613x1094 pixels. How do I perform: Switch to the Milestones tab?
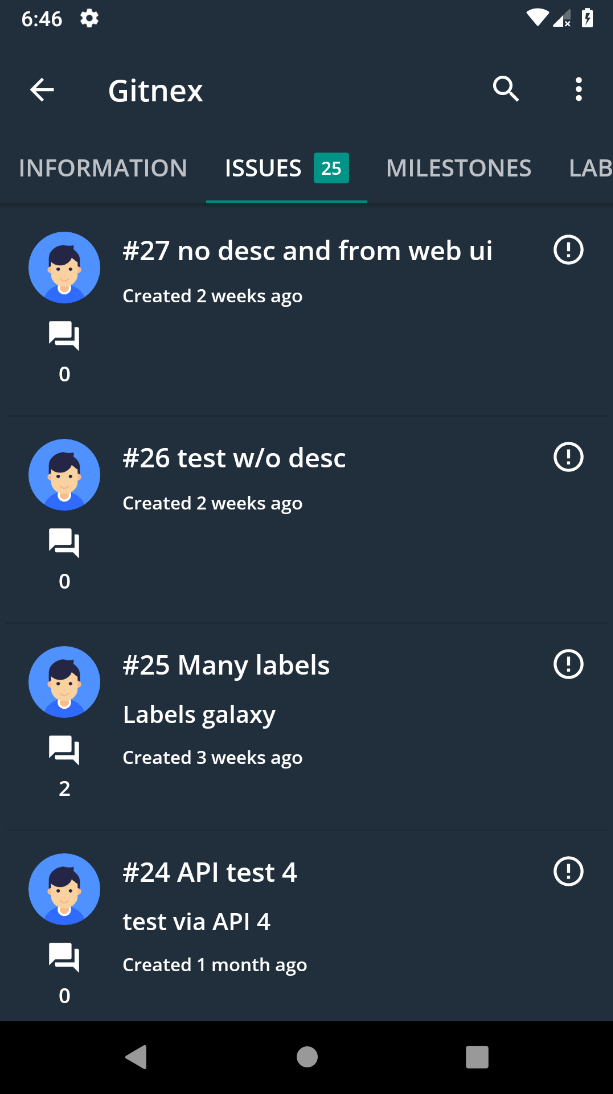coord(458,168)
